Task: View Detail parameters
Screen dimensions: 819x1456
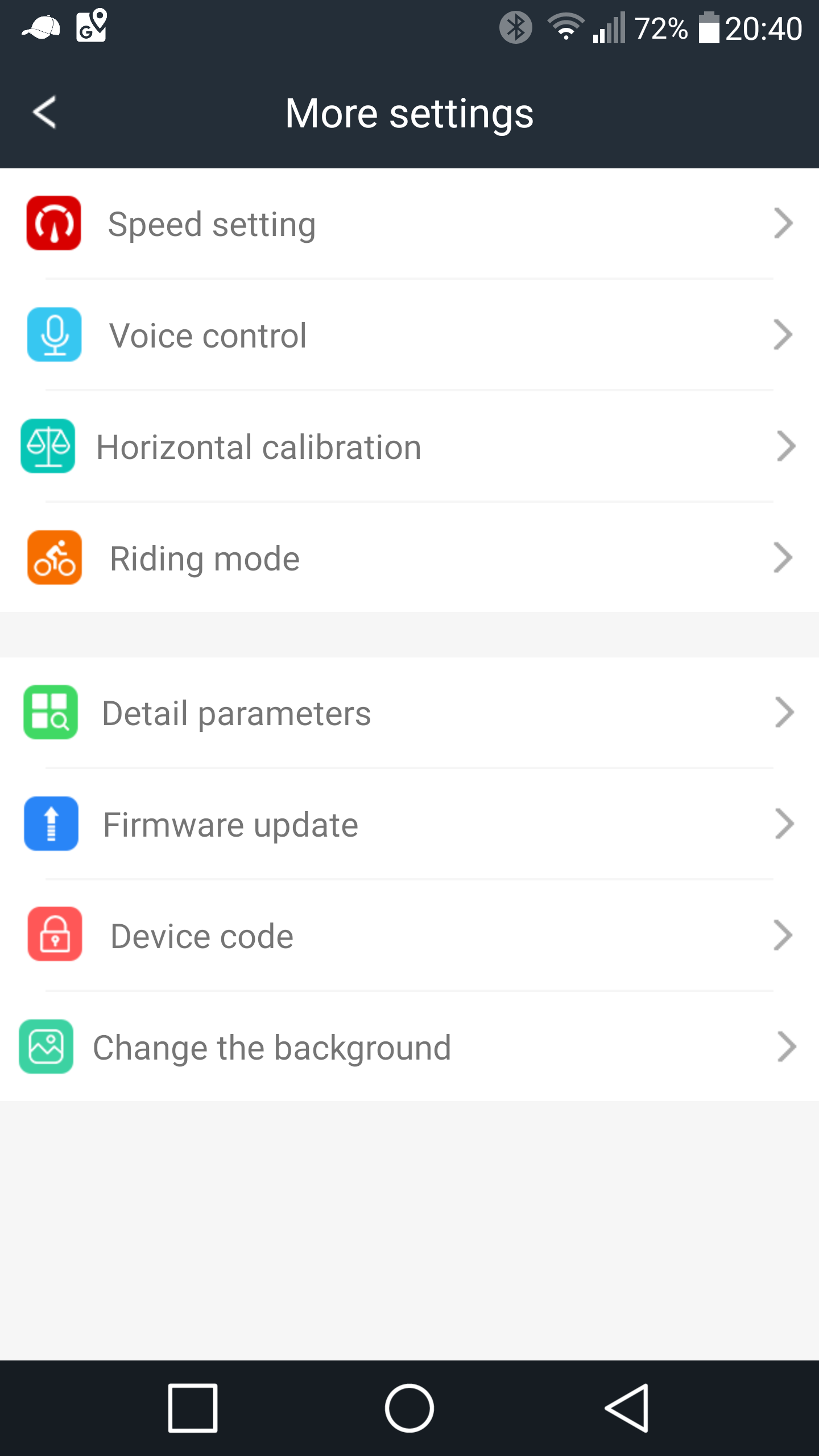Action: pyautogui.click(x=409, y=713)
